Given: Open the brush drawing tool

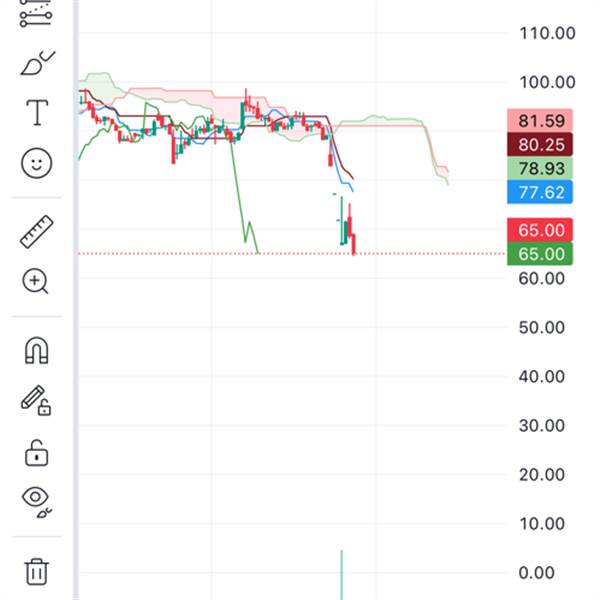Looking at the screenshot, I should point(37,64).
